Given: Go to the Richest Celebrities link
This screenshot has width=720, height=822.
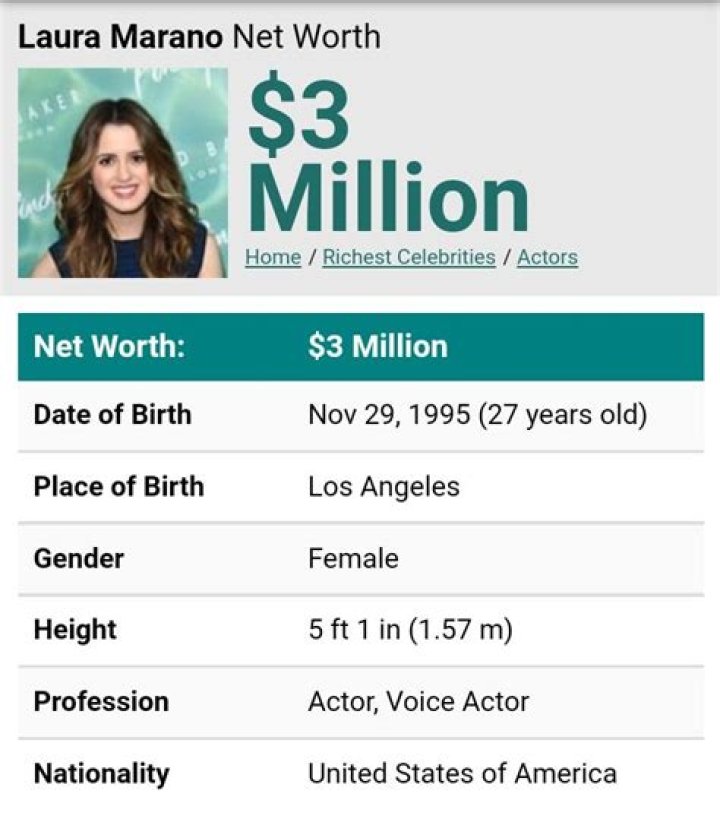Looking at the screenshot, I should coord(409,257).
